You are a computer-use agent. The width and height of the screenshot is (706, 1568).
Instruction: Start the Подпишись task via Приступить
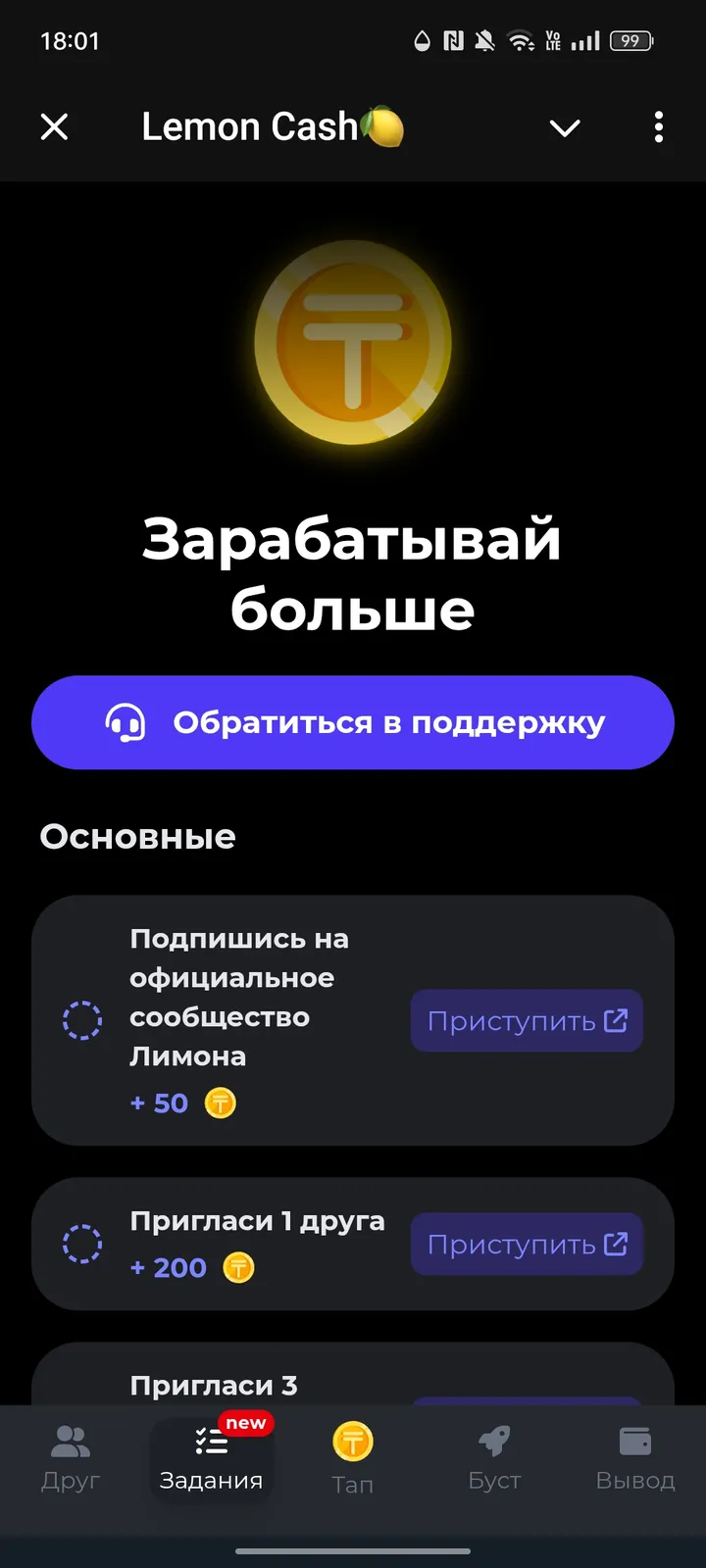(x=527, y=1020)
